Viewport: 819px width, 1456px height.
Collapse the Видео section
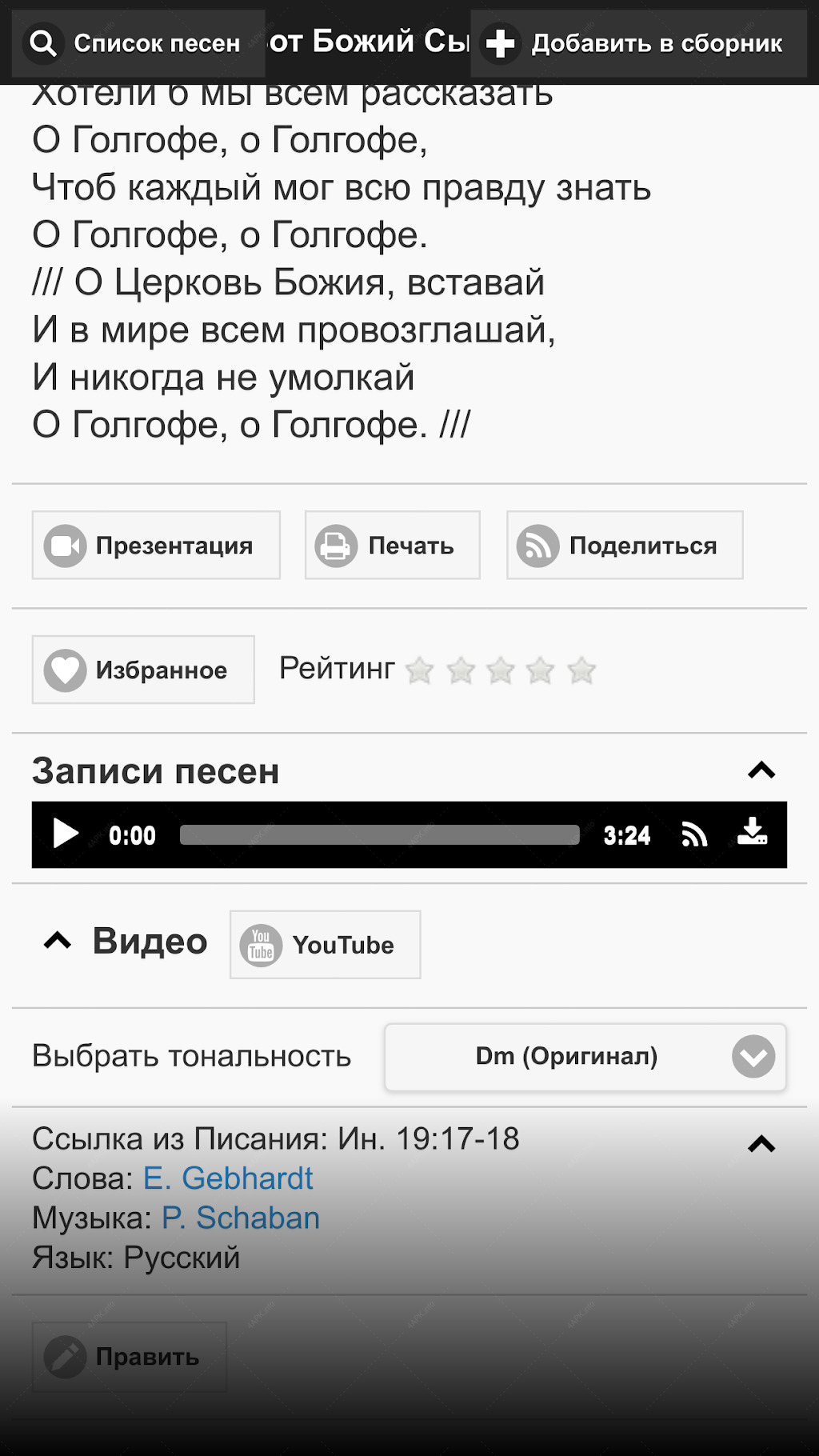58,940
